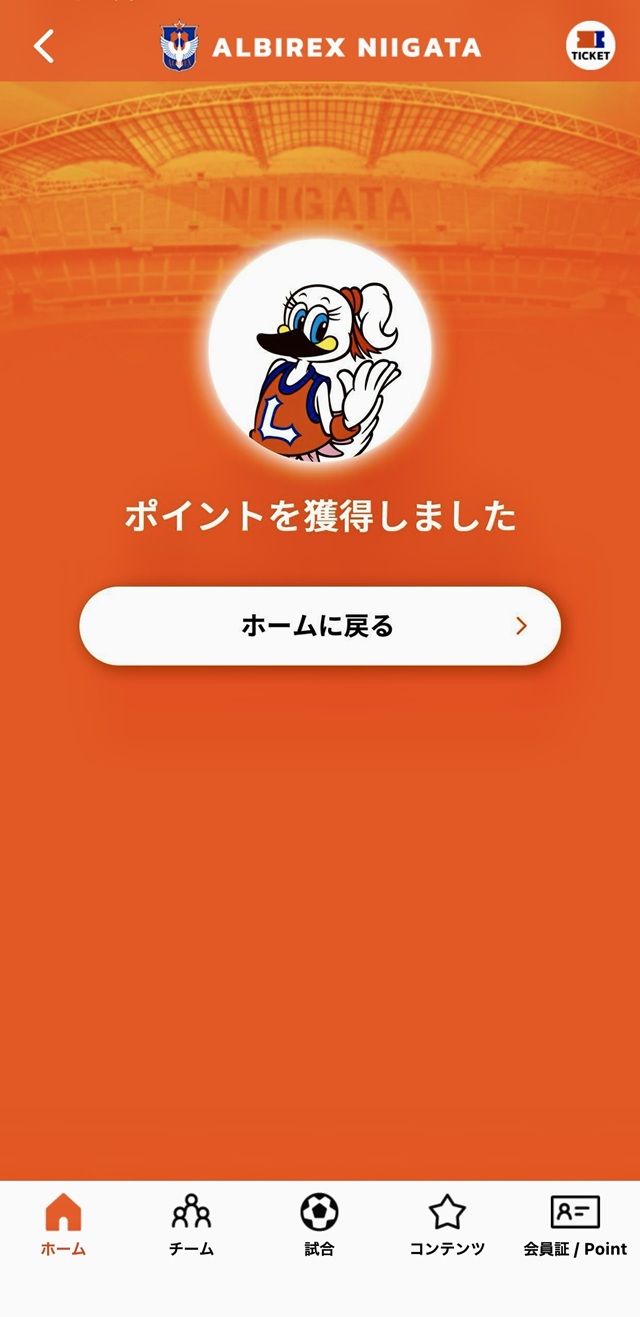Select the 会員証 / Point tab
Image resolution: width=640 pixels, height=1317 pixels.
point(575,1225)
